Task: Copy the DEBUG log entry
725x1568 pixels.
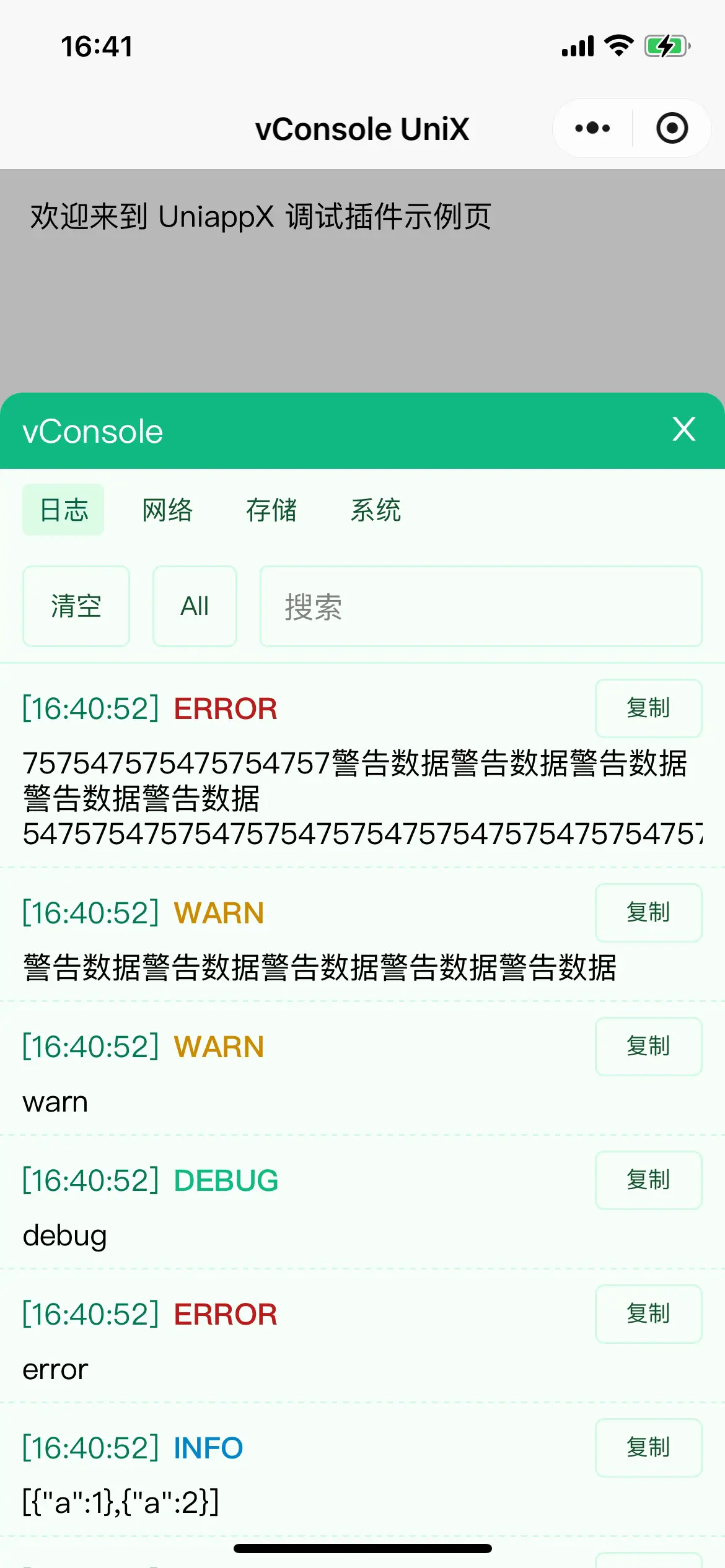Action: coord(648,1180)
